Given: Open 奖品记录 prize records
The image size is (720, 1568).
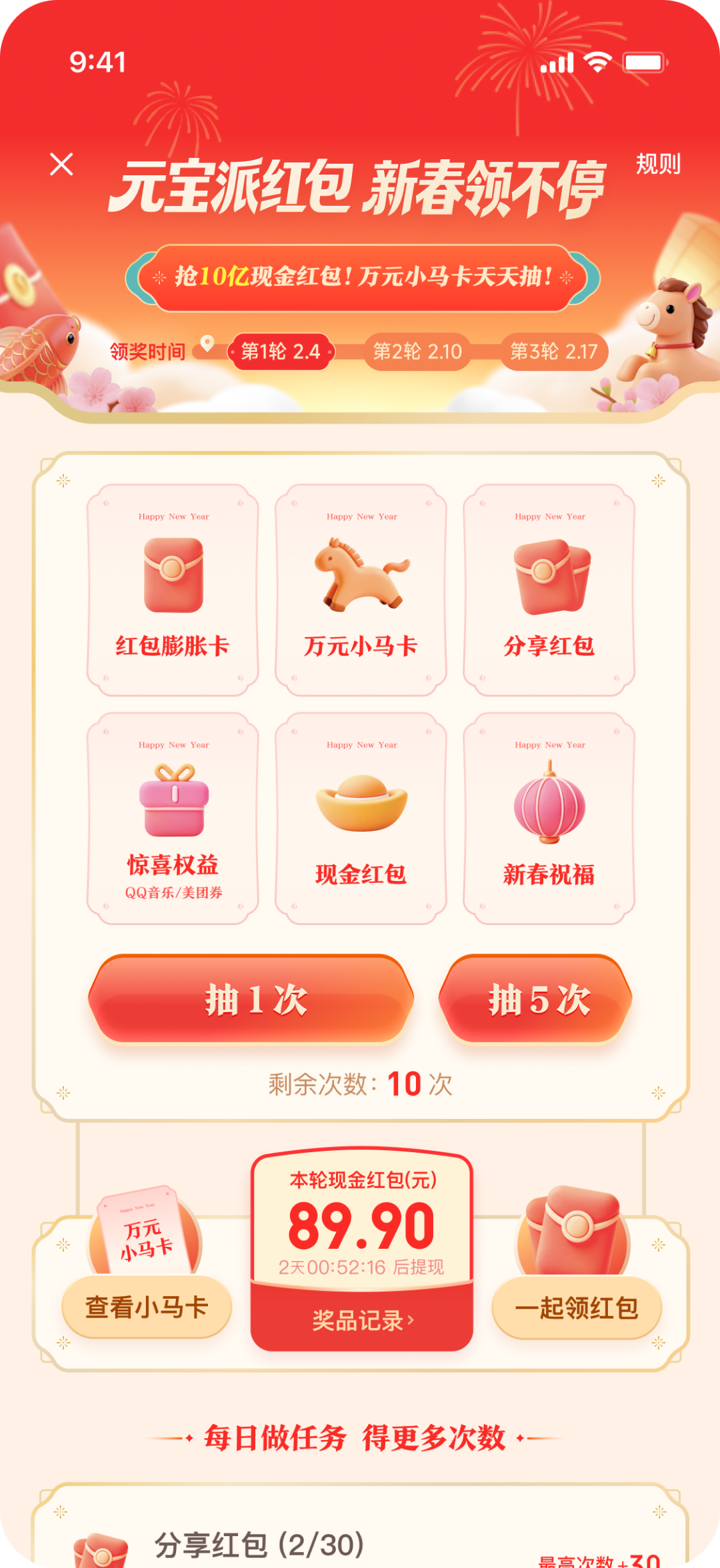Looking at the screenshot, I should tap(362, 1319).
